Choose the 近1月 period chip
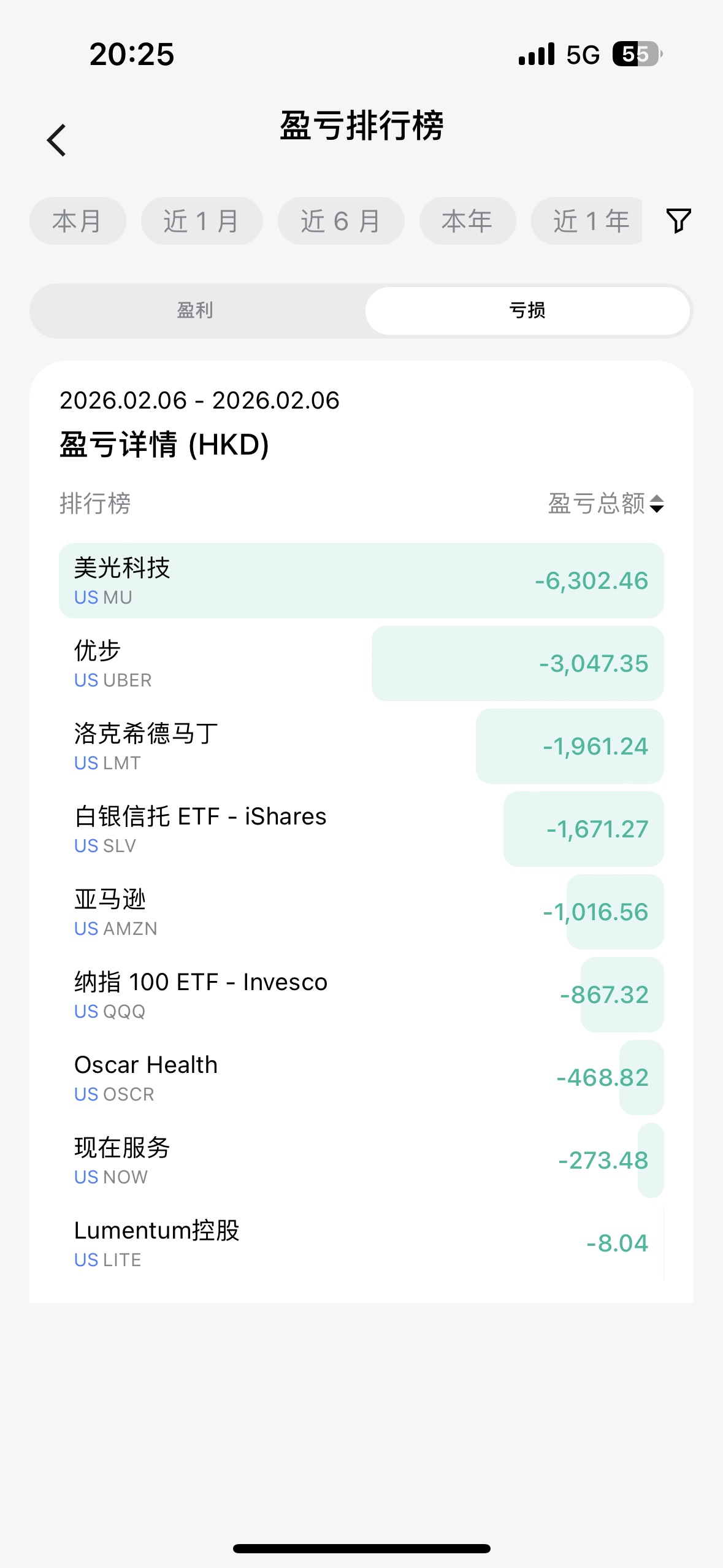723x1568 pixels. coord(201,221)
